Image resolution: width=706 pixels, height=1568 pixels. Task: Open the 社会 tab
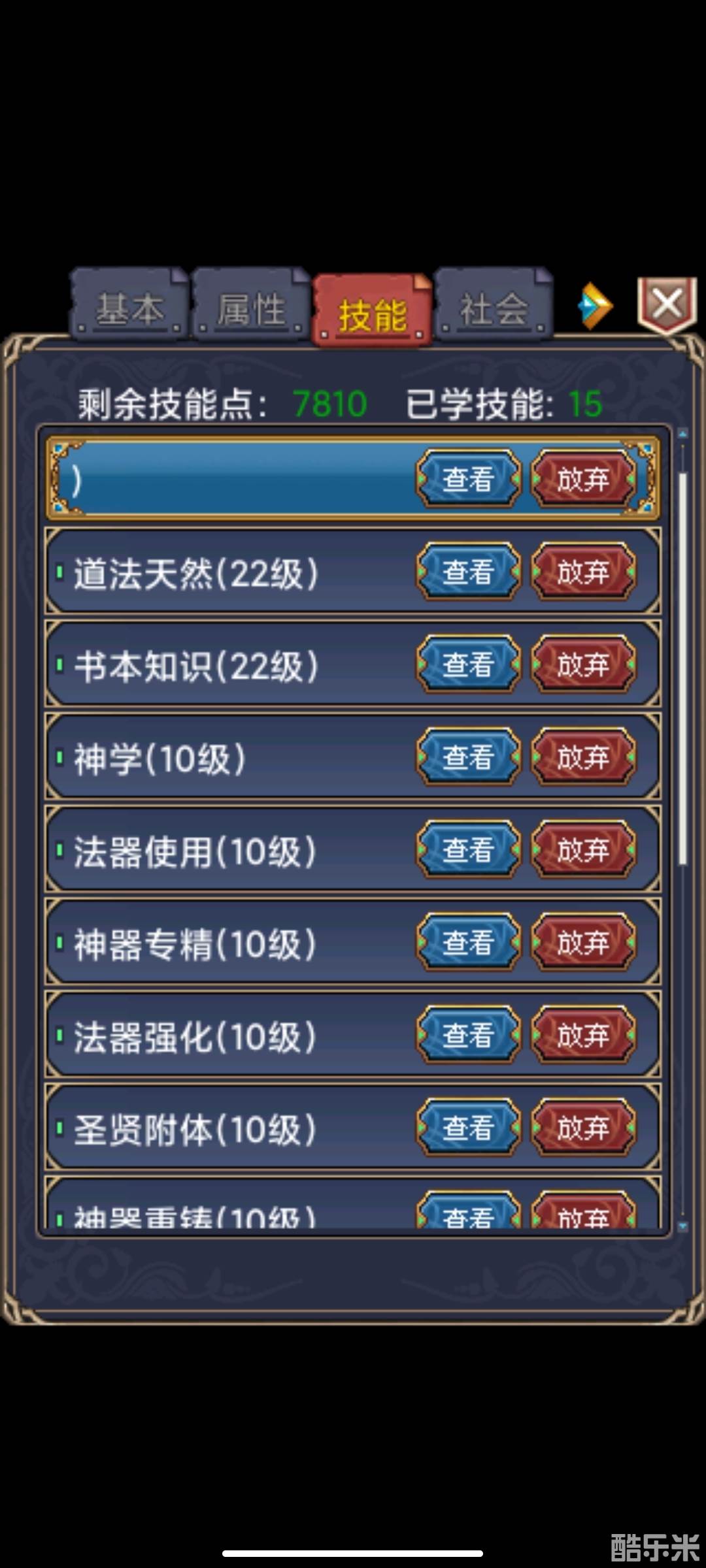pos(494,308)
